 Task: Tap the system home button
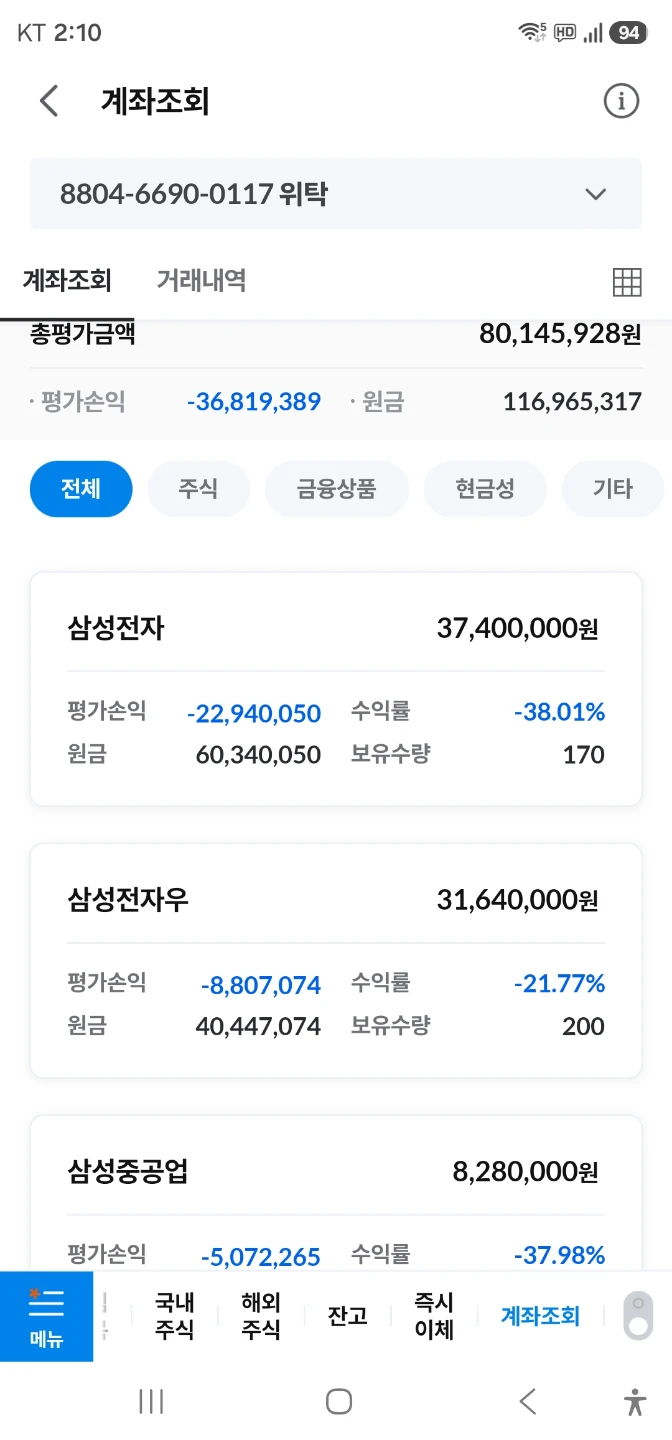pos(339,1402)
